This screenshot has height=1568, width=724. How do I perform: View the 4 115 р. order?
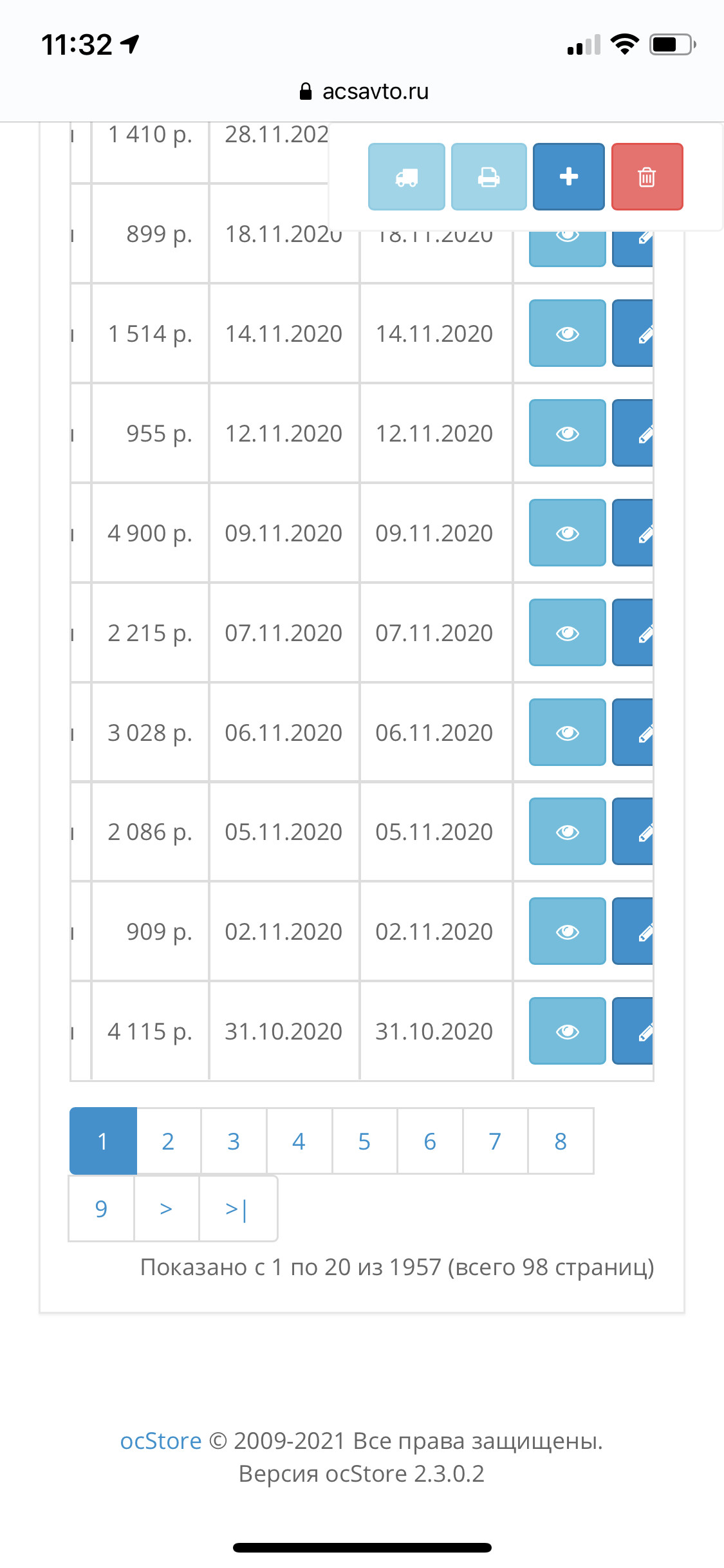coord(567,1031)
